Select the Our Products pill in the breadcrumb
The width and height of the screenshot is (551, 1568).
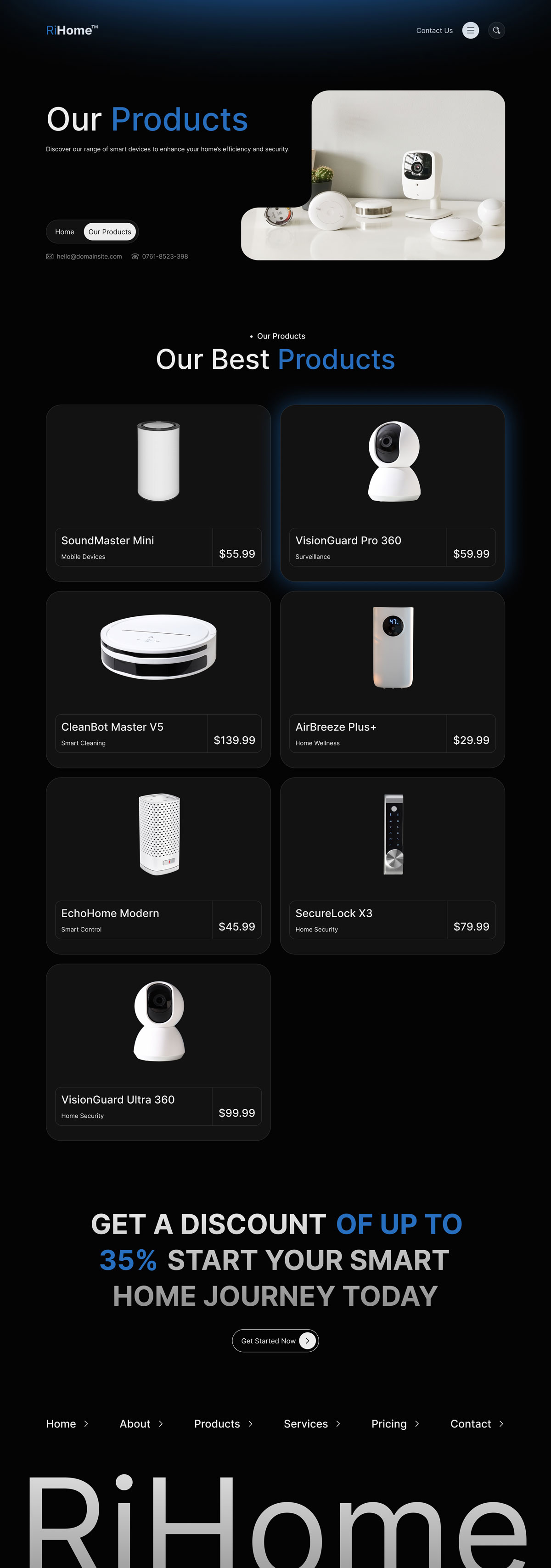click(110, 232)
